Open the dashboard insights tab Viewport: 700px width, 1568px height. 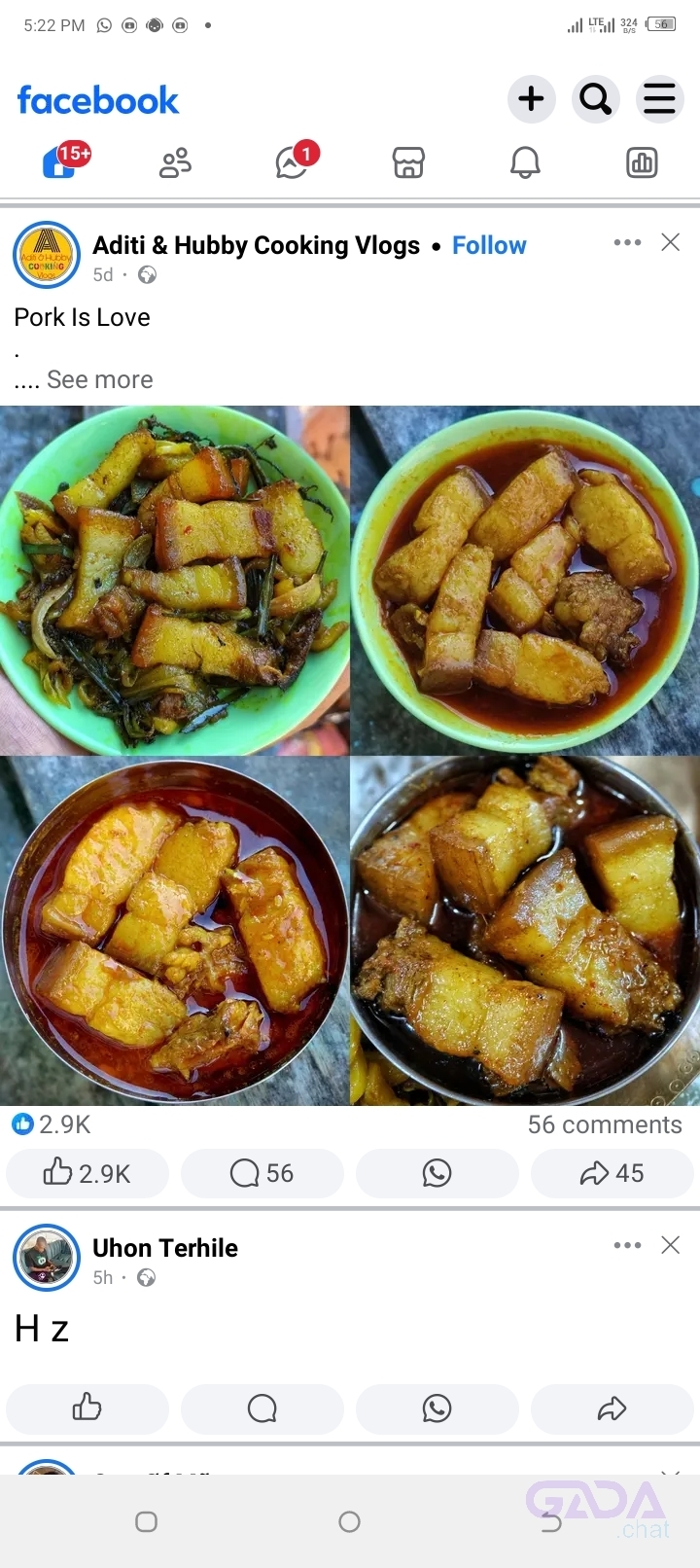click(642, 162)
